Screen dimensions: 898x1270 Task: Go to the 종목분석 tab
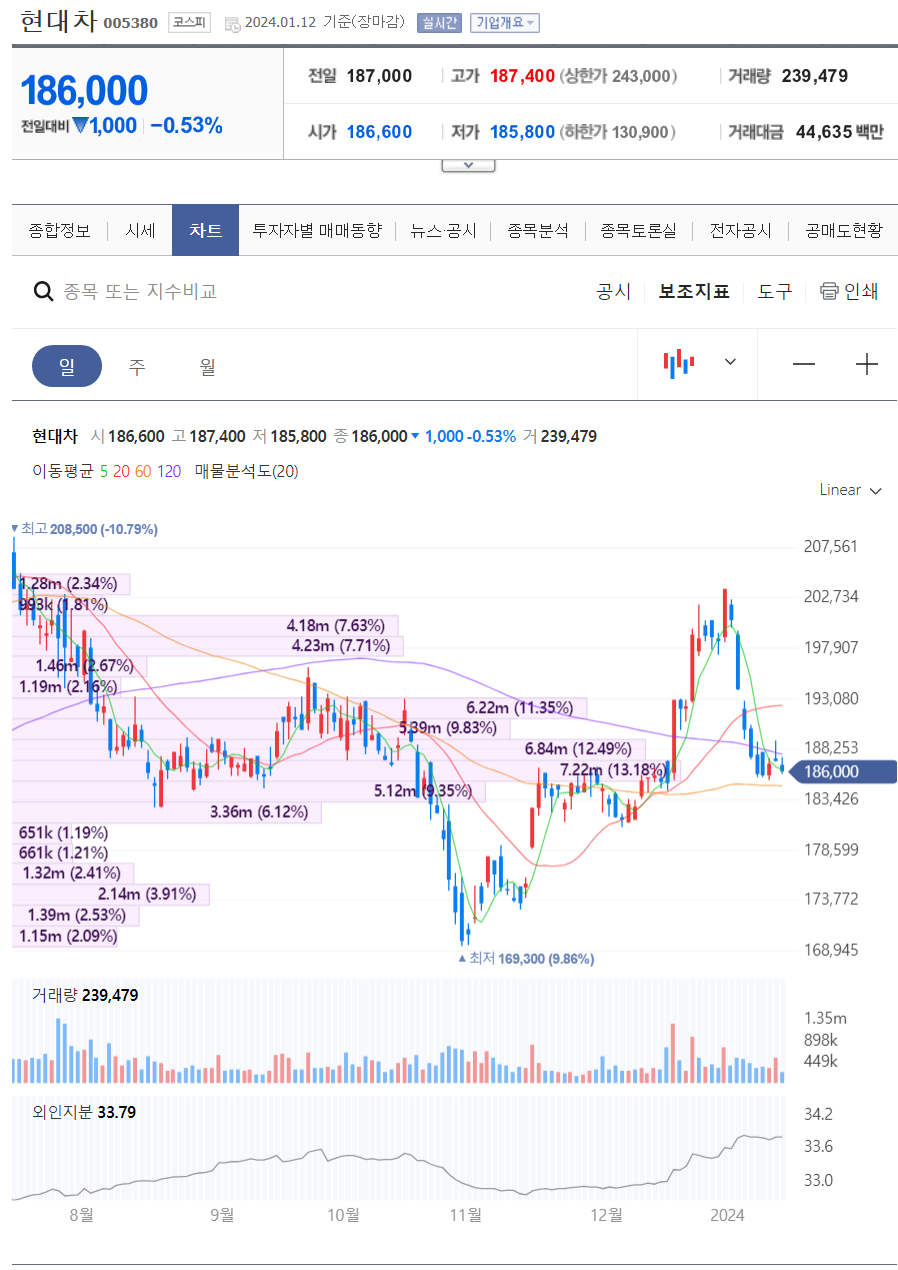pos(538,231)
